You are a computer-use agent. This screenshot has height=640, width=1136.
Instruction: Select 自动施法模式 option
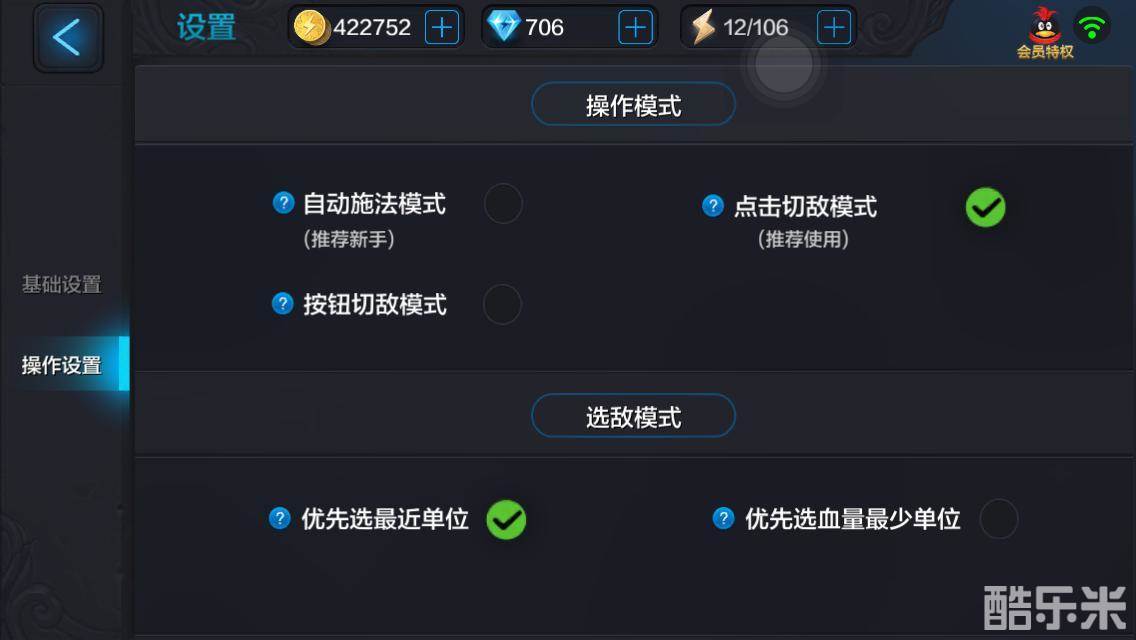503,204
